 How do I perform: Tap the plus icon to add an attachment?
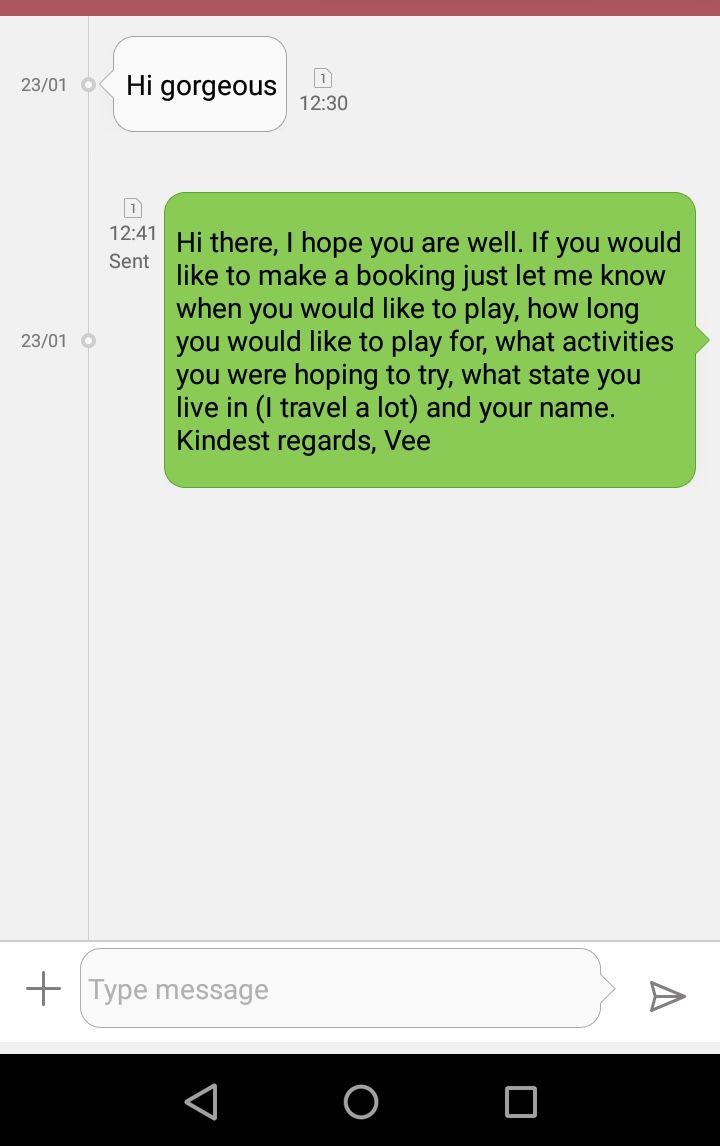click(x=43, y=989)
